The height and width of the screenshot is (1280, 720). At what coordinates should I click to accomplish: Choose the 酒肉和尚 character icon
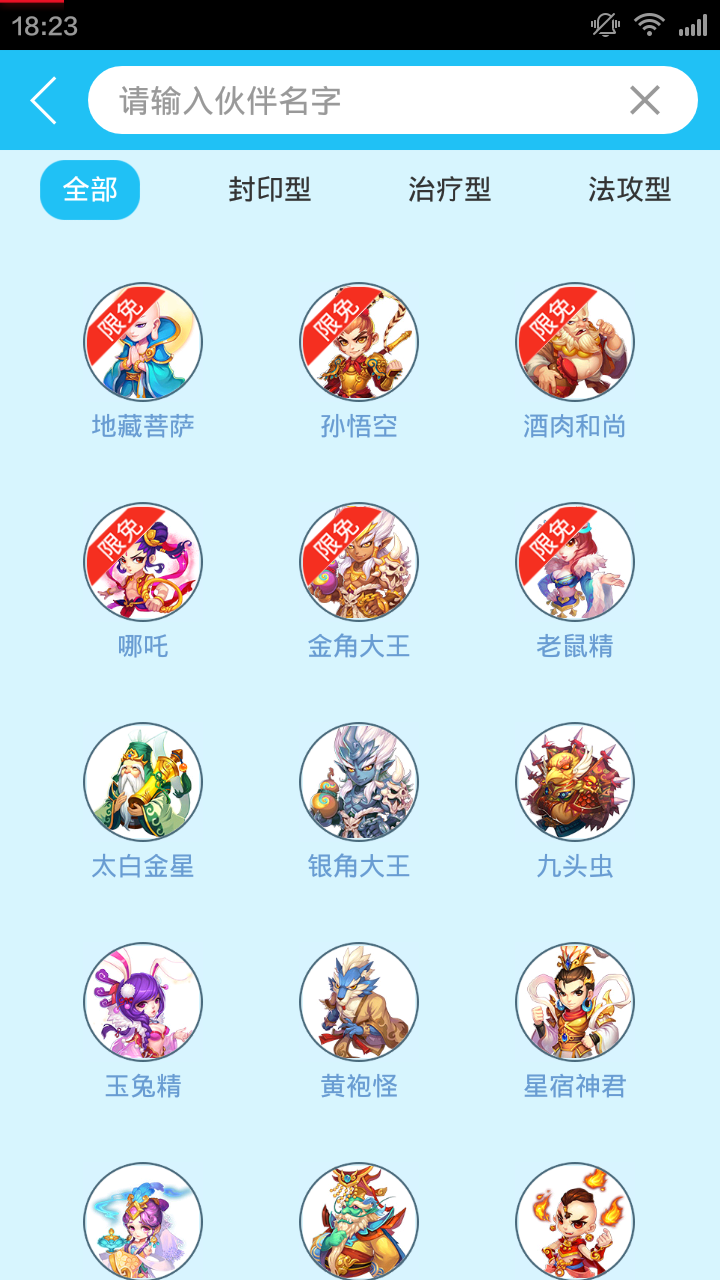[x=575, y=342]
